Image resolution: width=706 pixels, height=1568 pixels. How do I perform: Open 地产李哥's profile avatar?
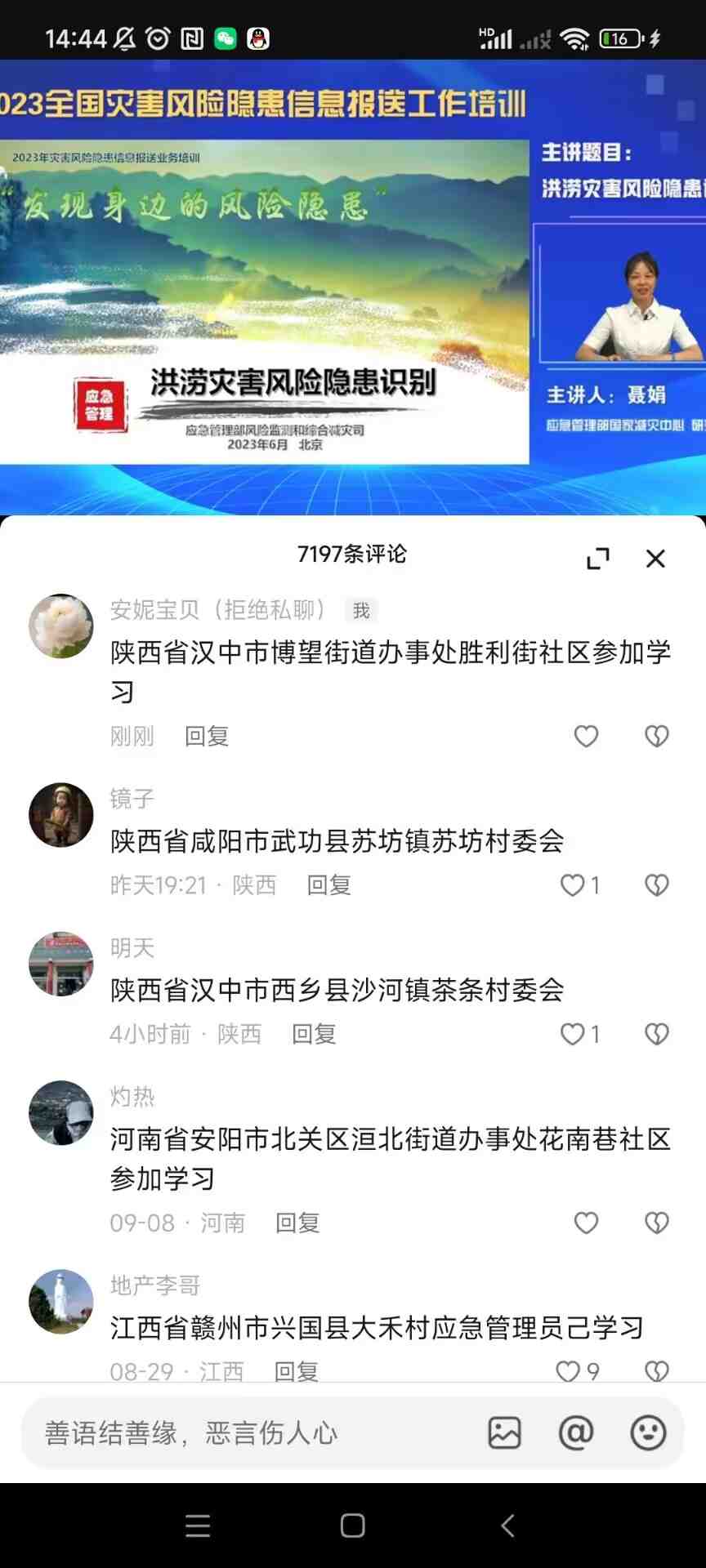[61, 1301]
